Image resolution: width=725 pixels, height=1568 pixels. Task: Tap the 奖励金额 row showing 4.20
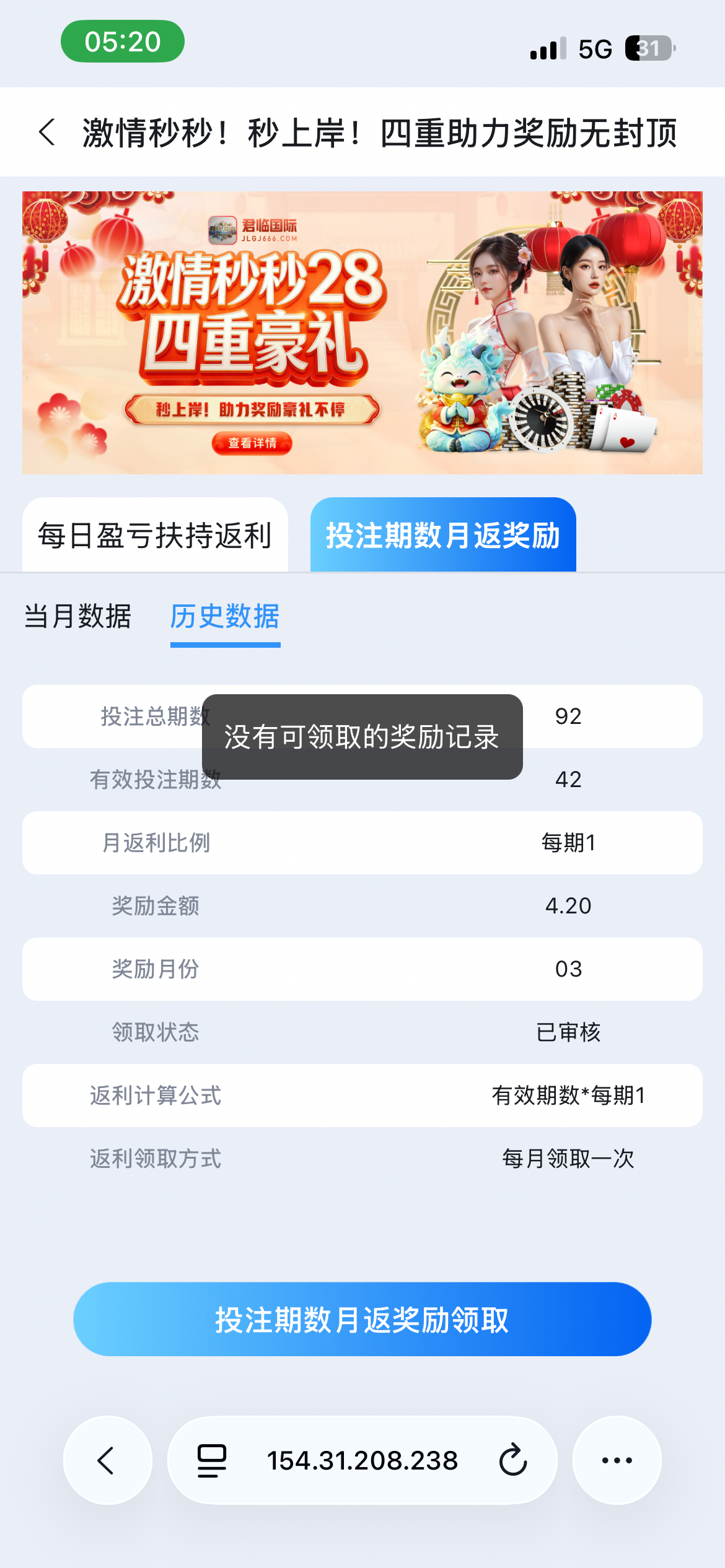pos(362,906)
